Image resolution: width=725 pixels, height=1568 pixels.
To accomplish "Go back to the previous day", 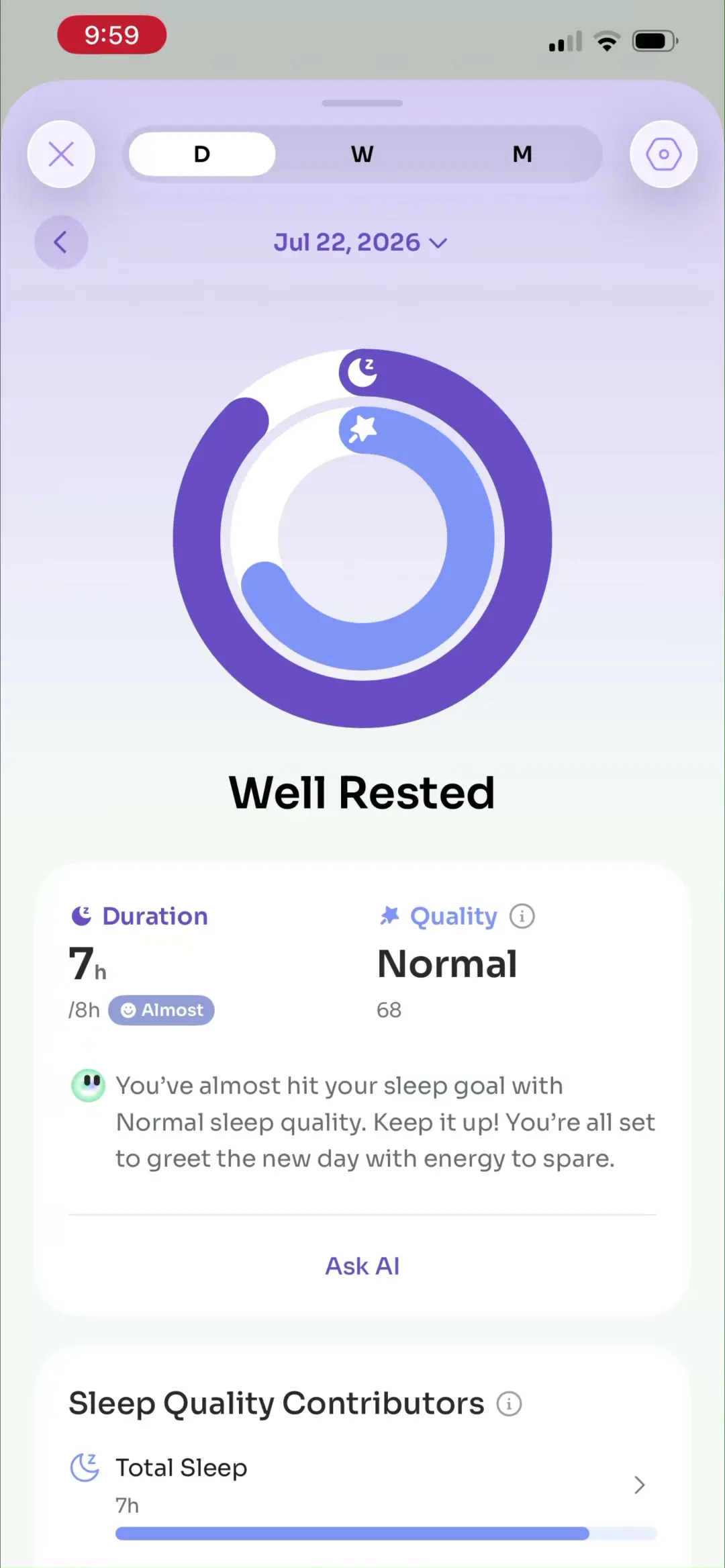I will point(61,242).
